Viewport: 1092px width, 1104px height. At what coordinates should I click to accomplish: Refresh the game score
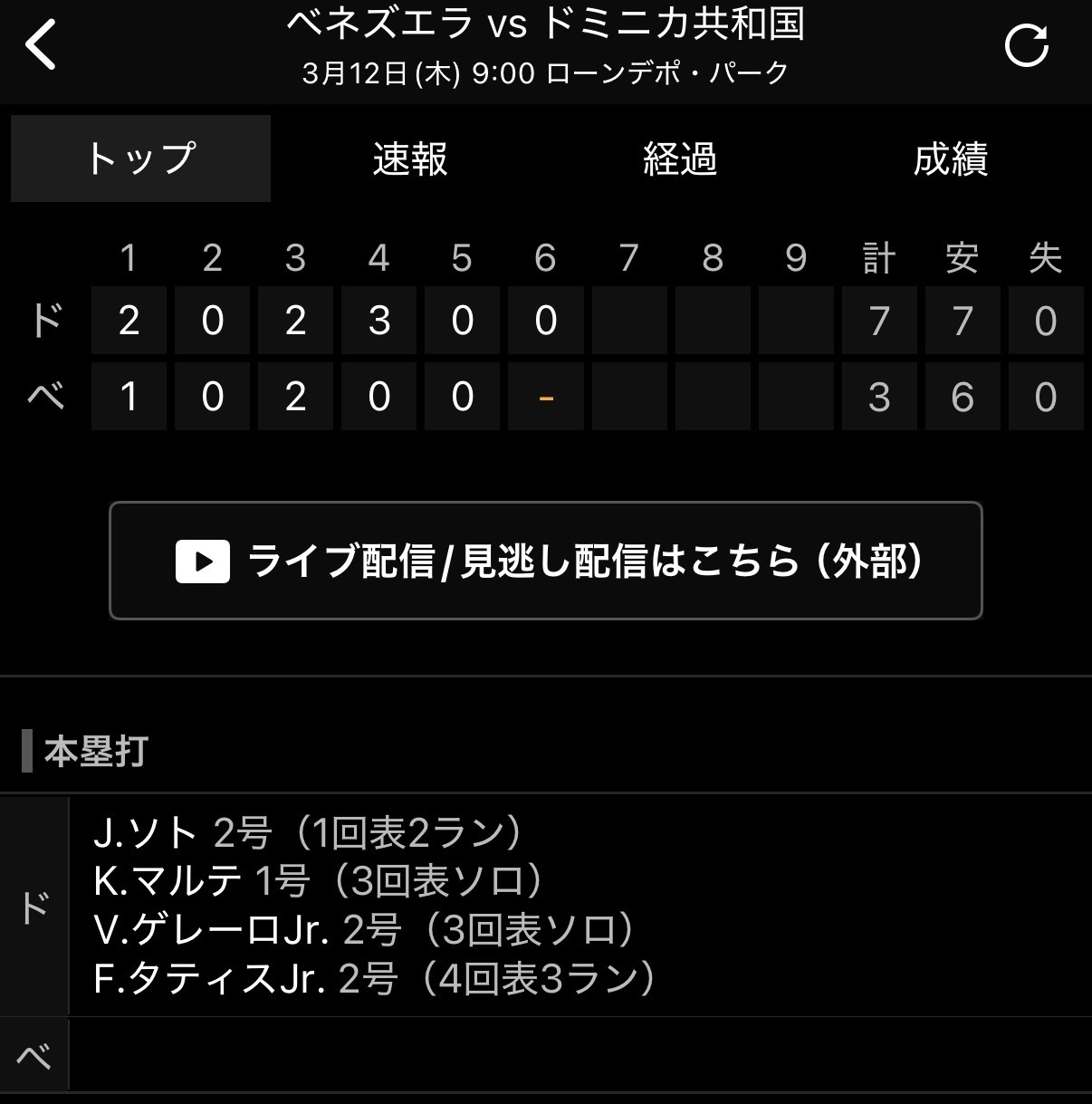point(1027,45)
